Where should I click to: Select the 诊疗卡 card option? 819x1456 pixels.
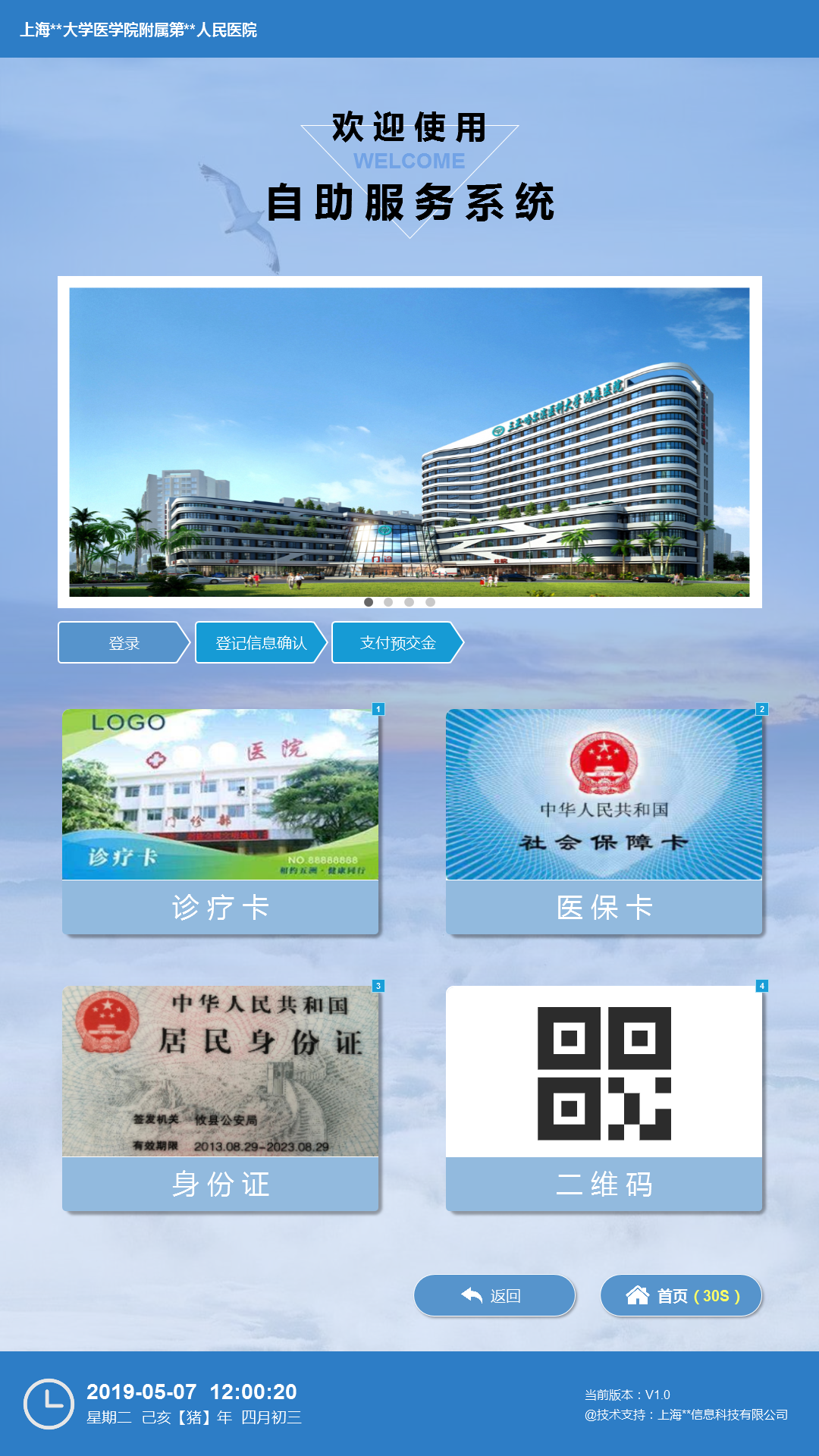click(220, 821)
